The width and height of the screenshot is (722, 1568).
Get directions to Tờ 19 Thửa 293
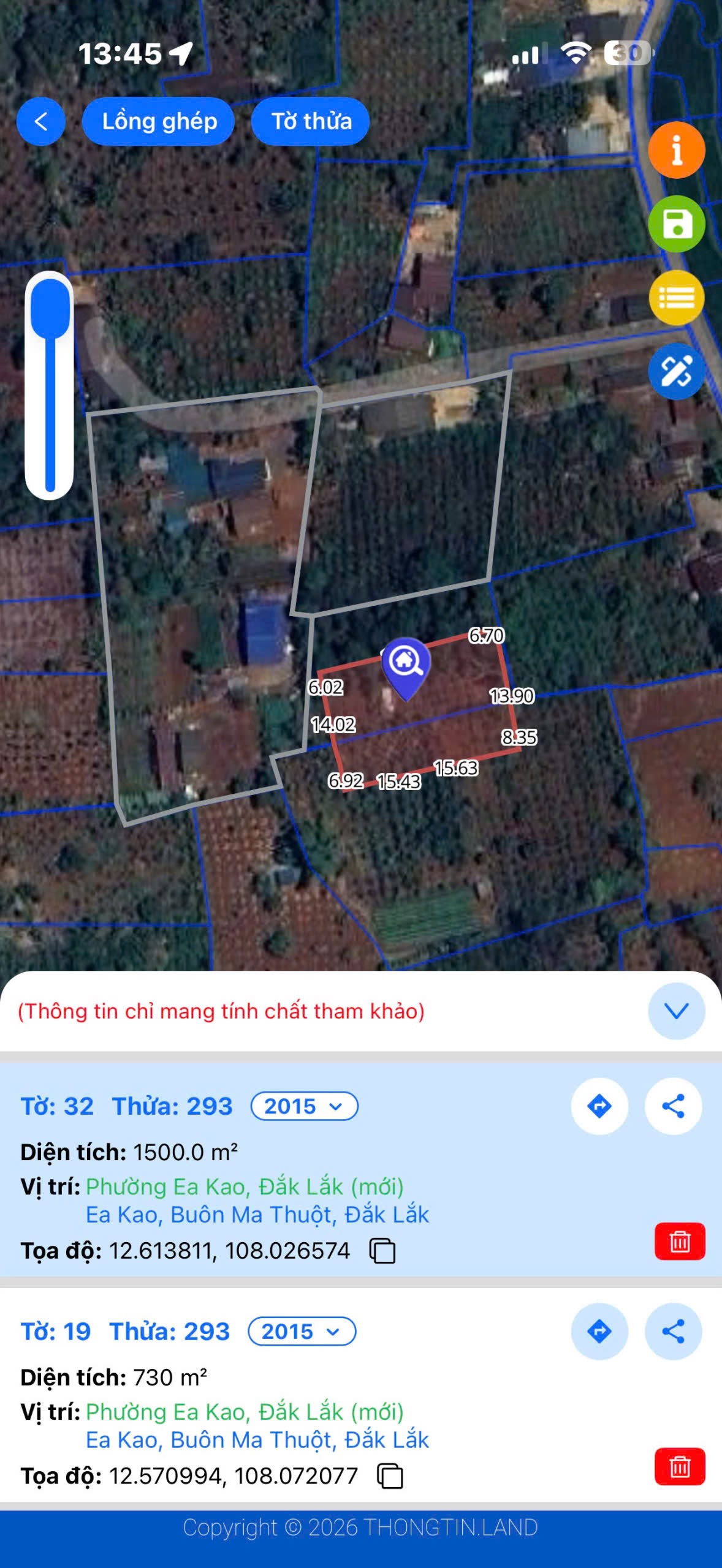pyautogui.click(x=599, y=1332)
